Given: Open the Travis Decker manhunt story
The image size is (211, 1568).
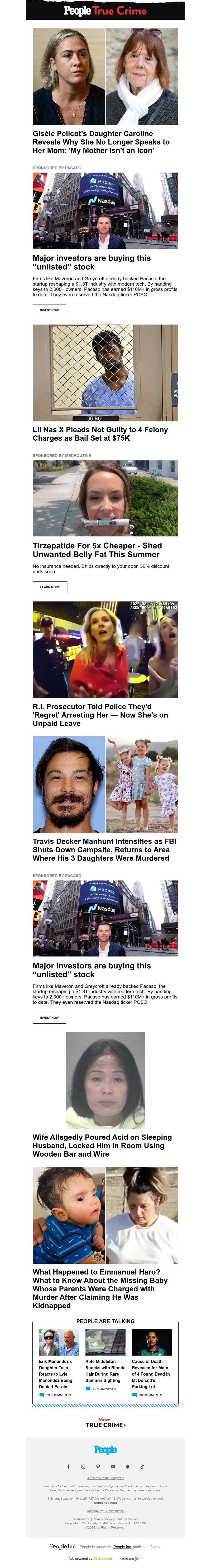Looking at the screenshot, I should (104, 849).
